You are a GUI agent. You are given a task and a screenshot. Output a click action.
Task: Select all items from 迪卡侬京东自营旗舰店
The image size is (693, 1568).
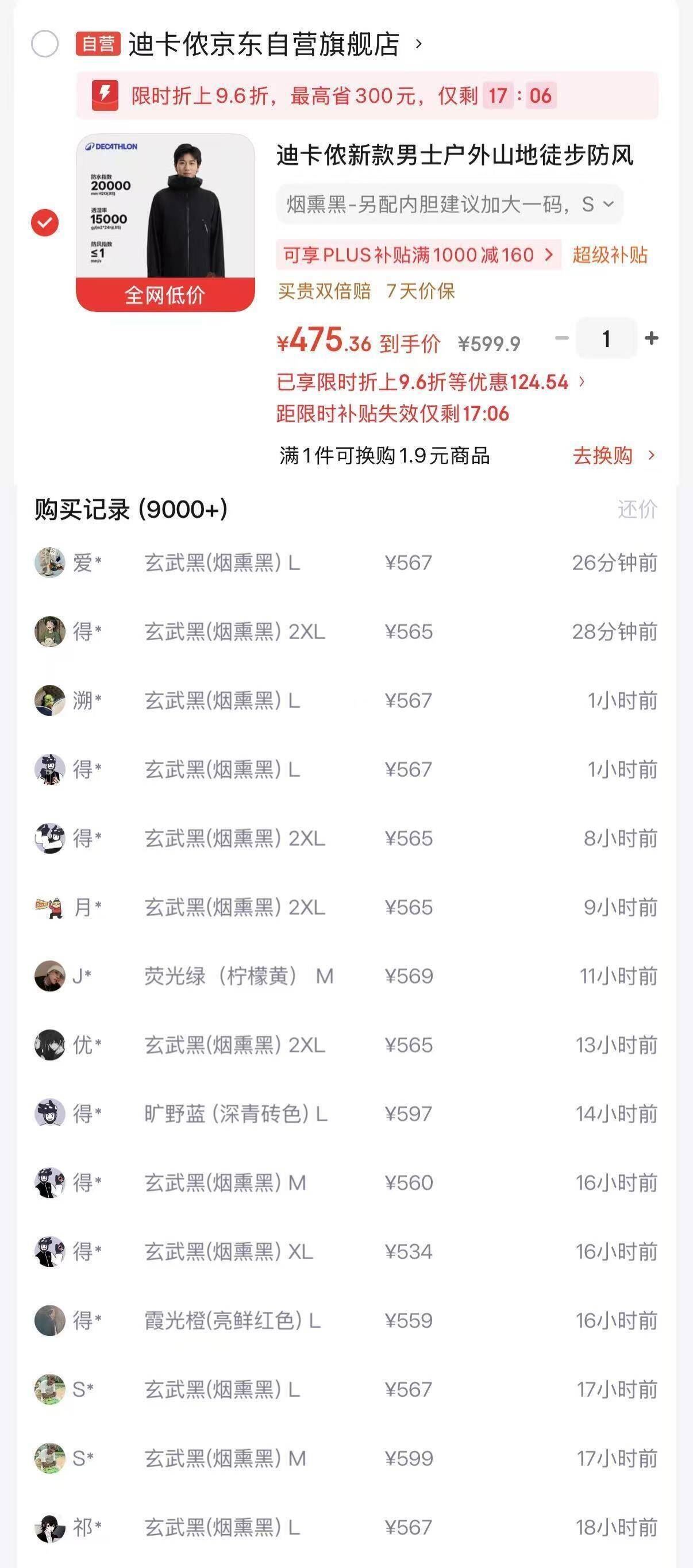[x=44, y=44]
